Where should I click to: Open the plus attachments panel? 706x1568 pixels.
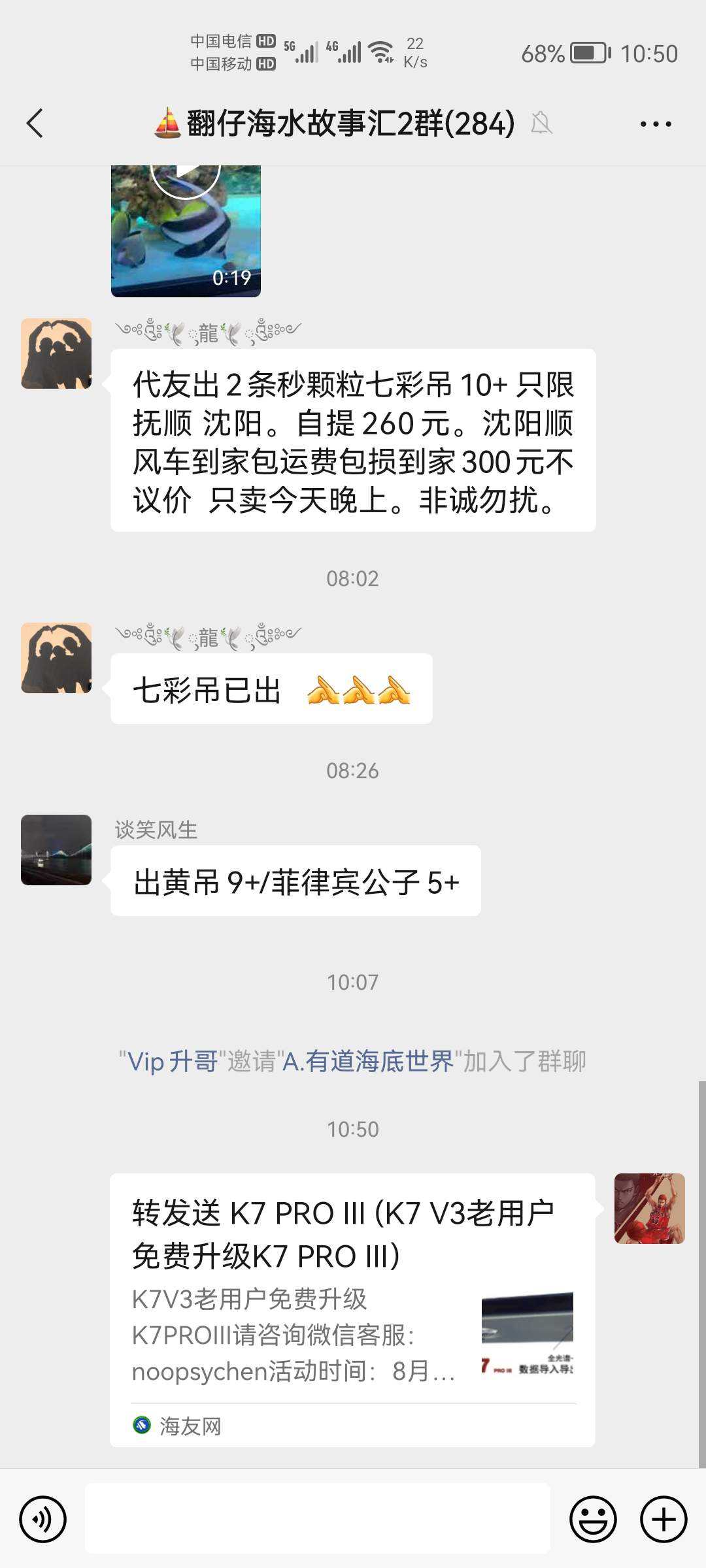(x=663, y=1519)
